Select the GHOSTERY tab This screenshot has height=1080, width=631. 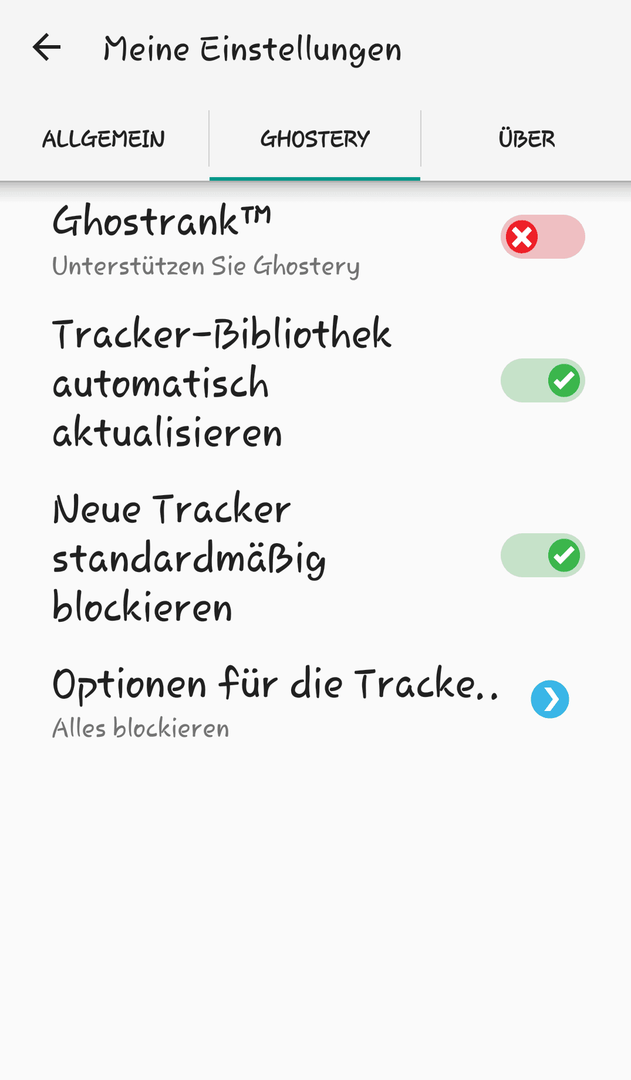315,139
